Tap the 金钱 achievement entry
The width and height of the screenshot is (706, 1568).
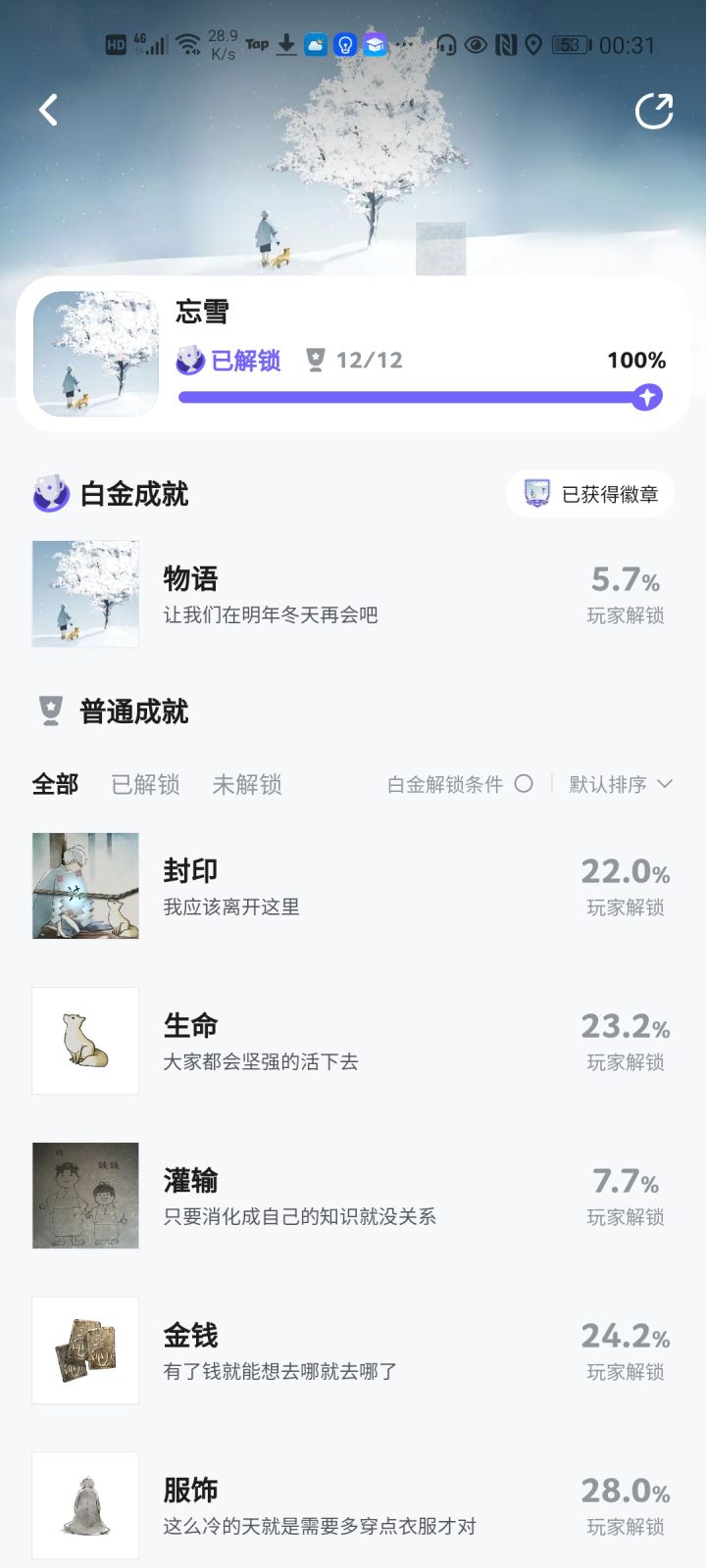353,1350
